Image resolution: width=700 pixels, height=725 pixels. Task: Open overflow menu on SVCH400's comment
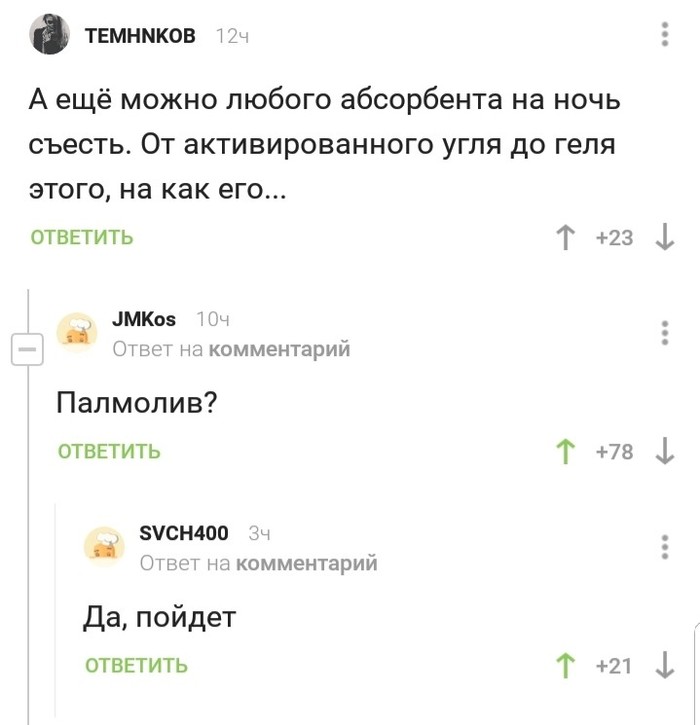(665, 547)
